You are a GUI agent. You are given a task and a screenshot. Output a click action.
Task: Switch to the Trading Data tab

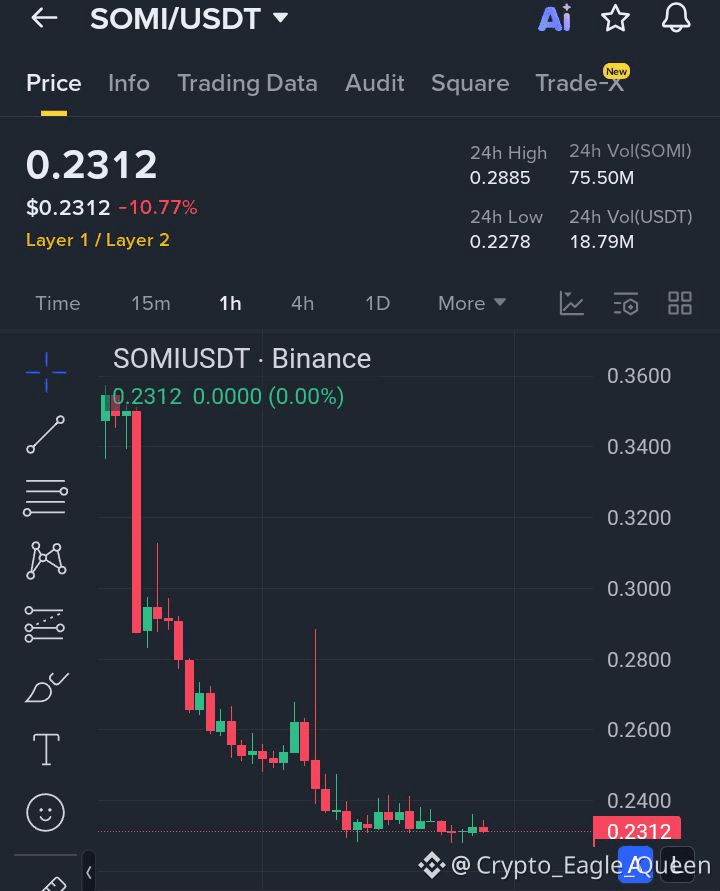point(247,83)
